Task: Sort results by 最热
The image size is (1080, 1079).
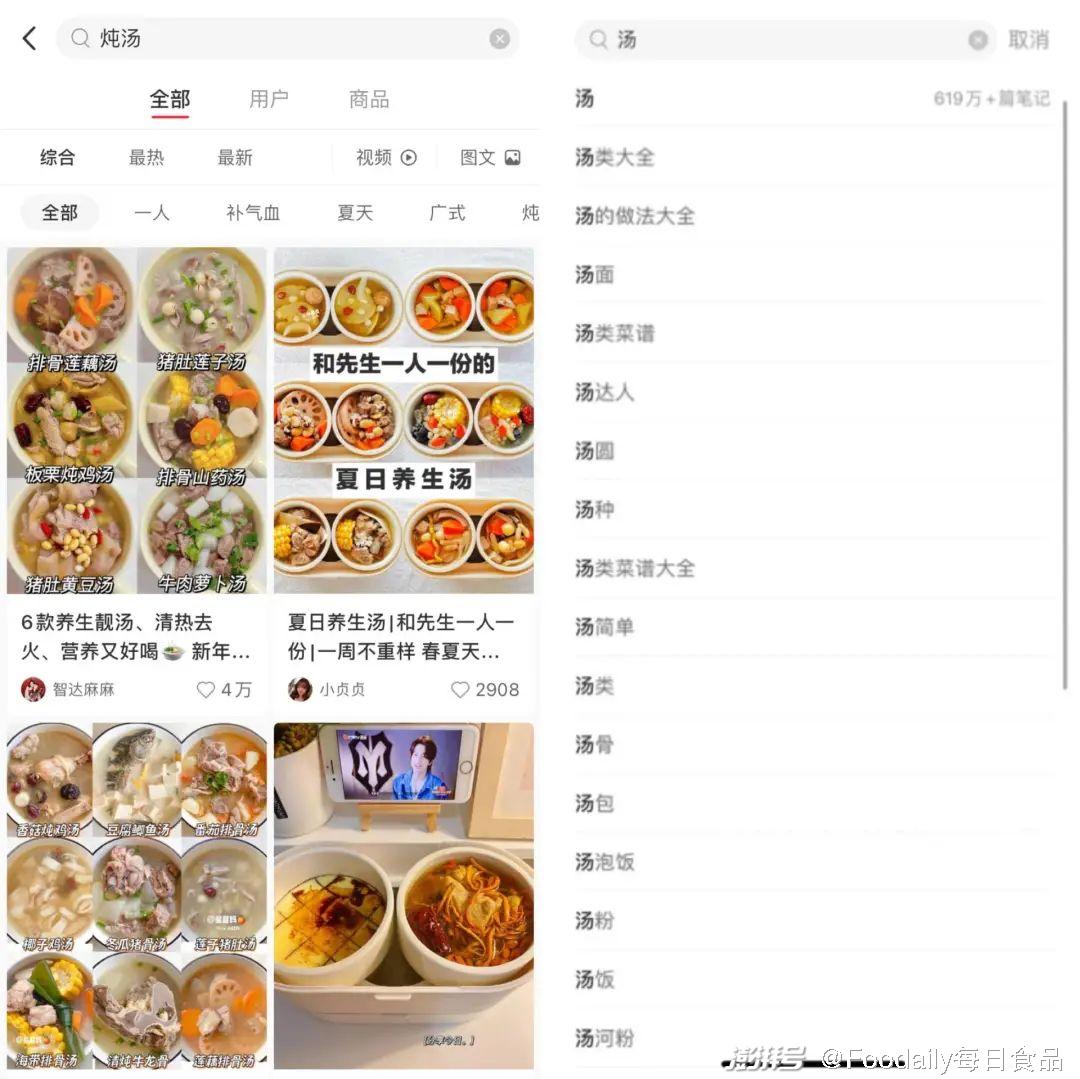Action: tap(146, 157)
